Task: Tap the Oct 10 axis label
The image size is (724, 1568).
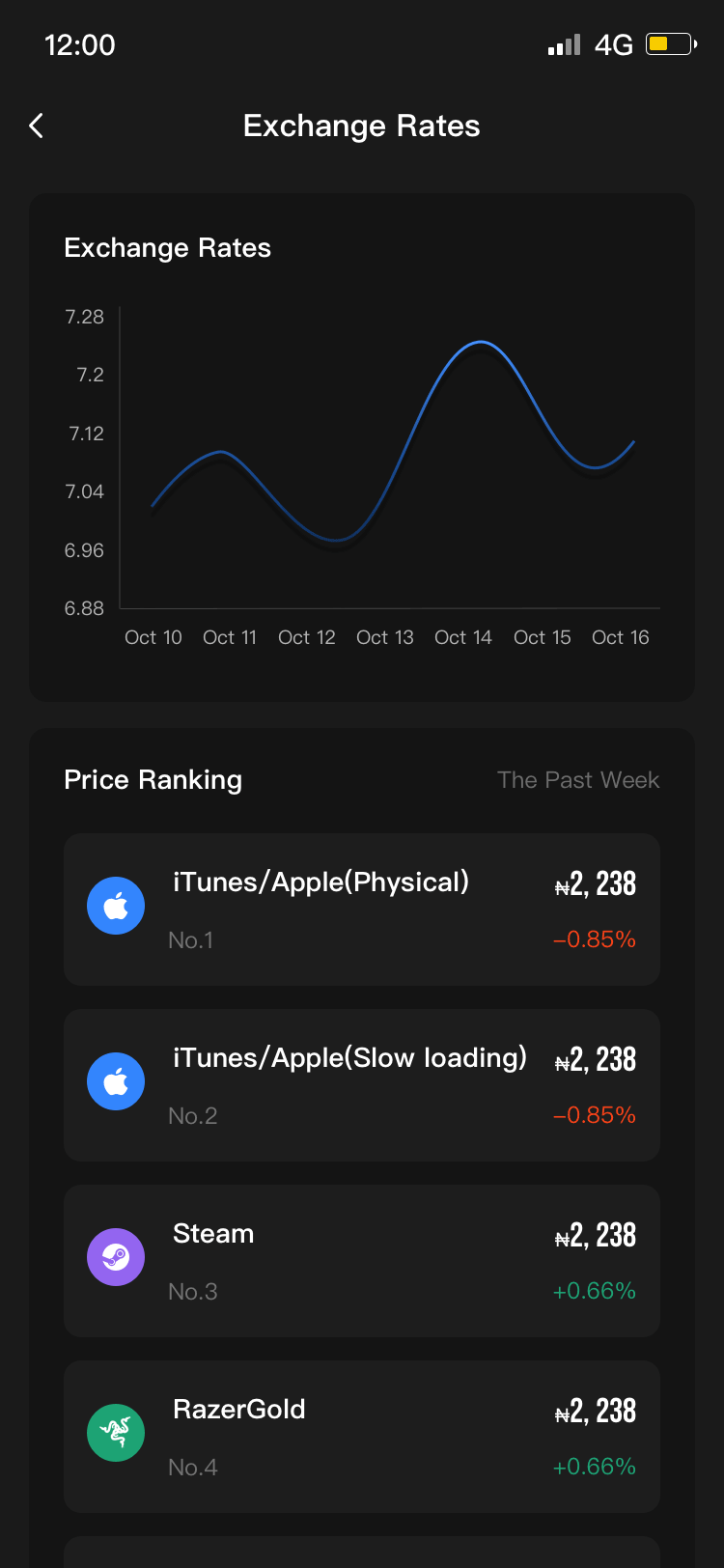Action: point(153,637)
